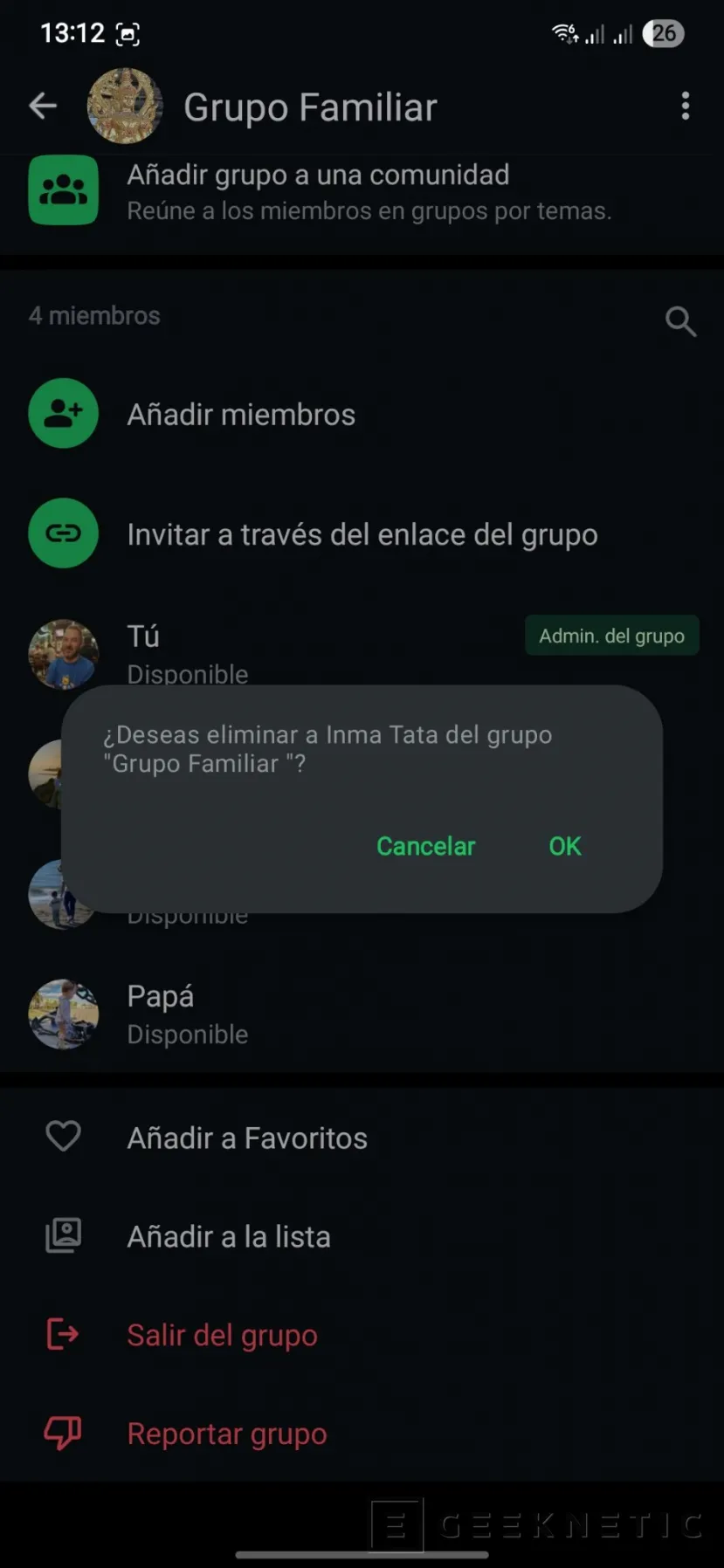This screenshot has height=1568, width=724.
Task: Tap the exit icon beside Salir del grupo
Action: pos(62,1334)
